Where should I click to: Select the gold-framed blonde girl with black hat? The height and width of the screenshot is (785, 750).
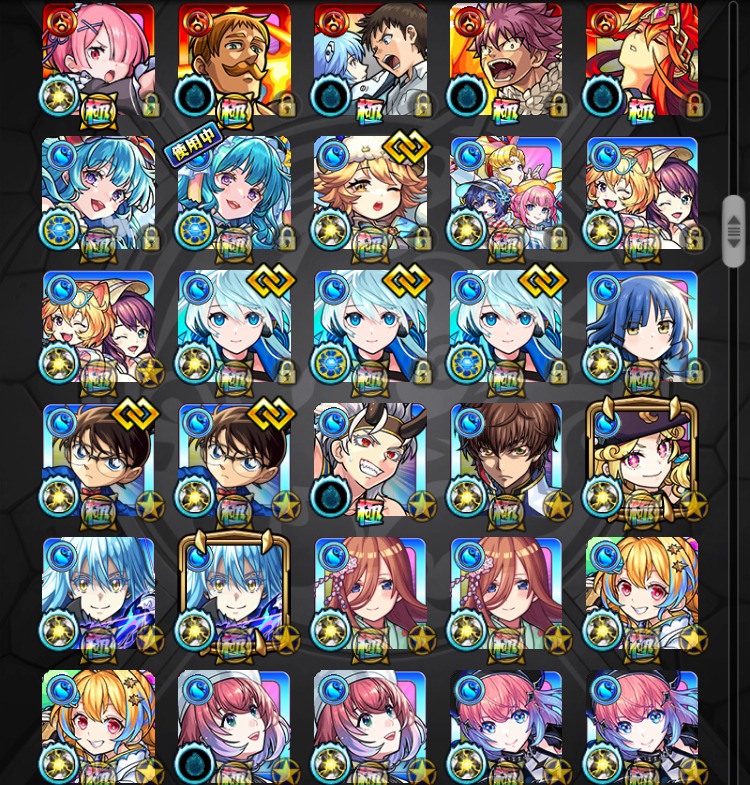pos(642,460)
